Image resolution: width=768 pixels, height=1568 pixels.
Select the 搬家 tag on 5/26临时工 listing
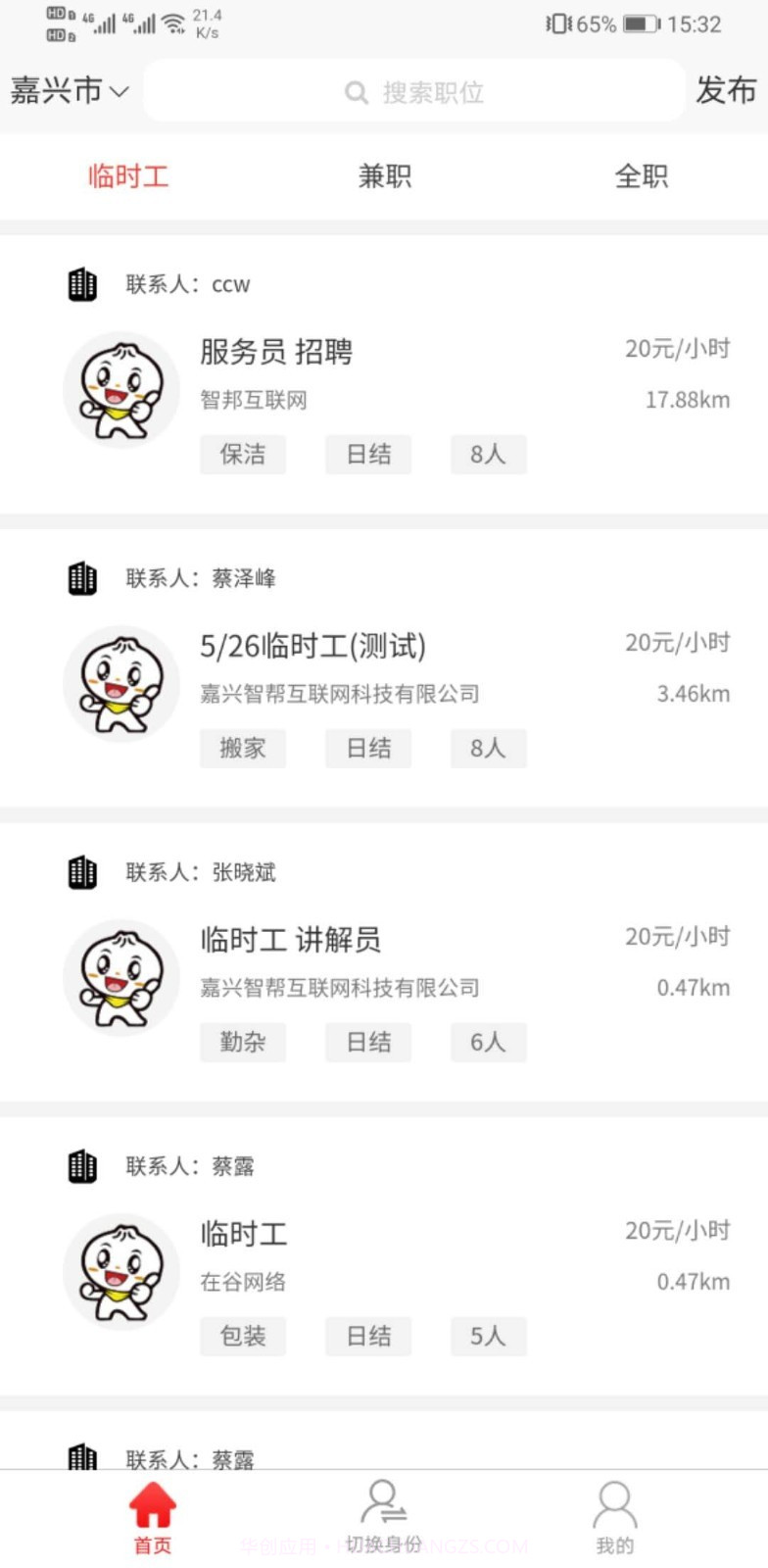point(242,748)
